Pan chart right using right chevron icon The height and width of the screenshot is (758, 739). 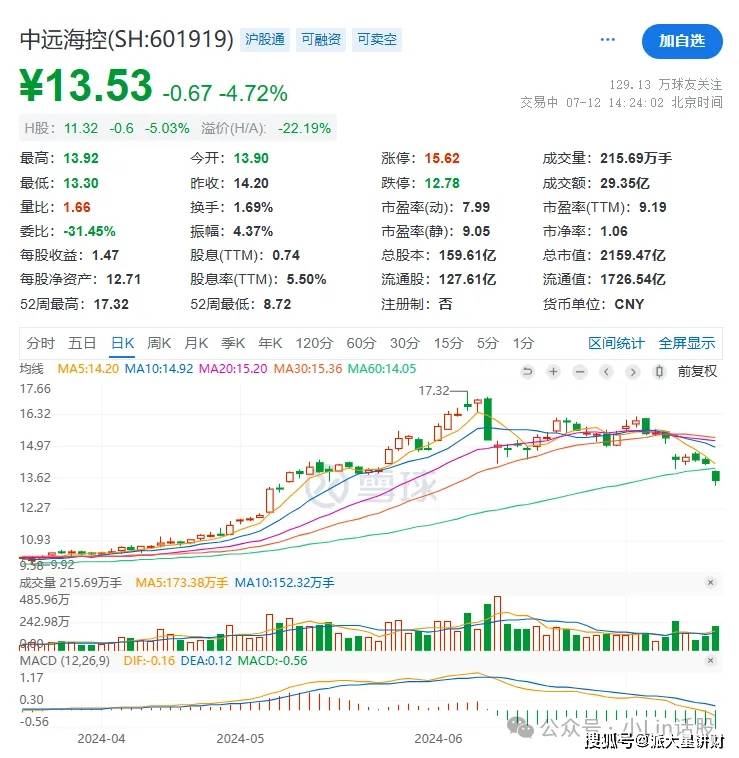[x=630, y=371]
